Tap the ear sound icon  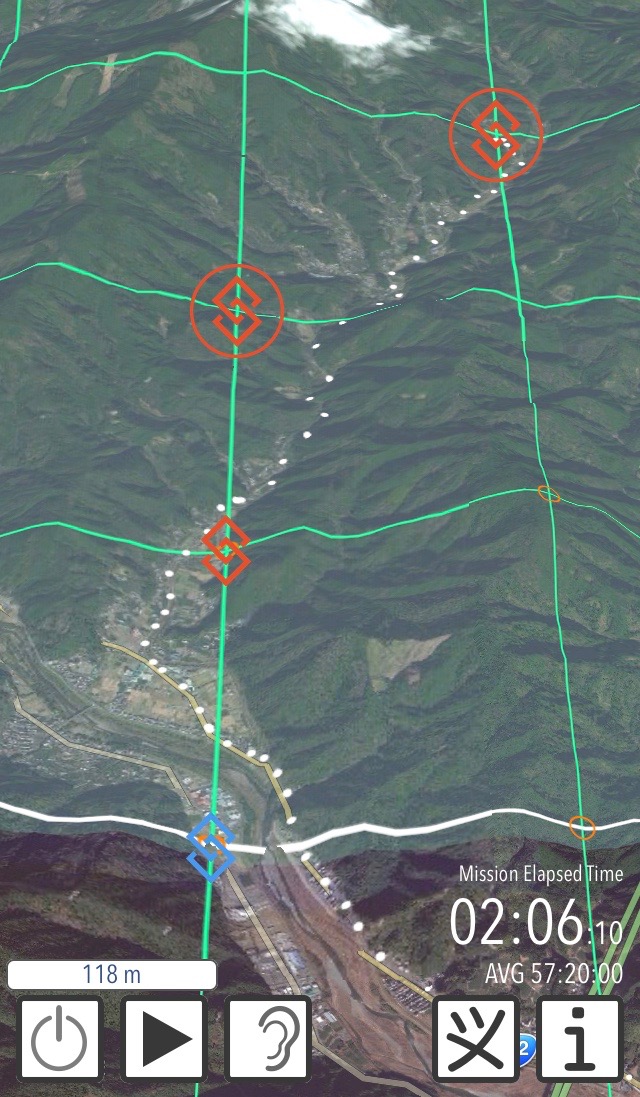click(268, 1039)
